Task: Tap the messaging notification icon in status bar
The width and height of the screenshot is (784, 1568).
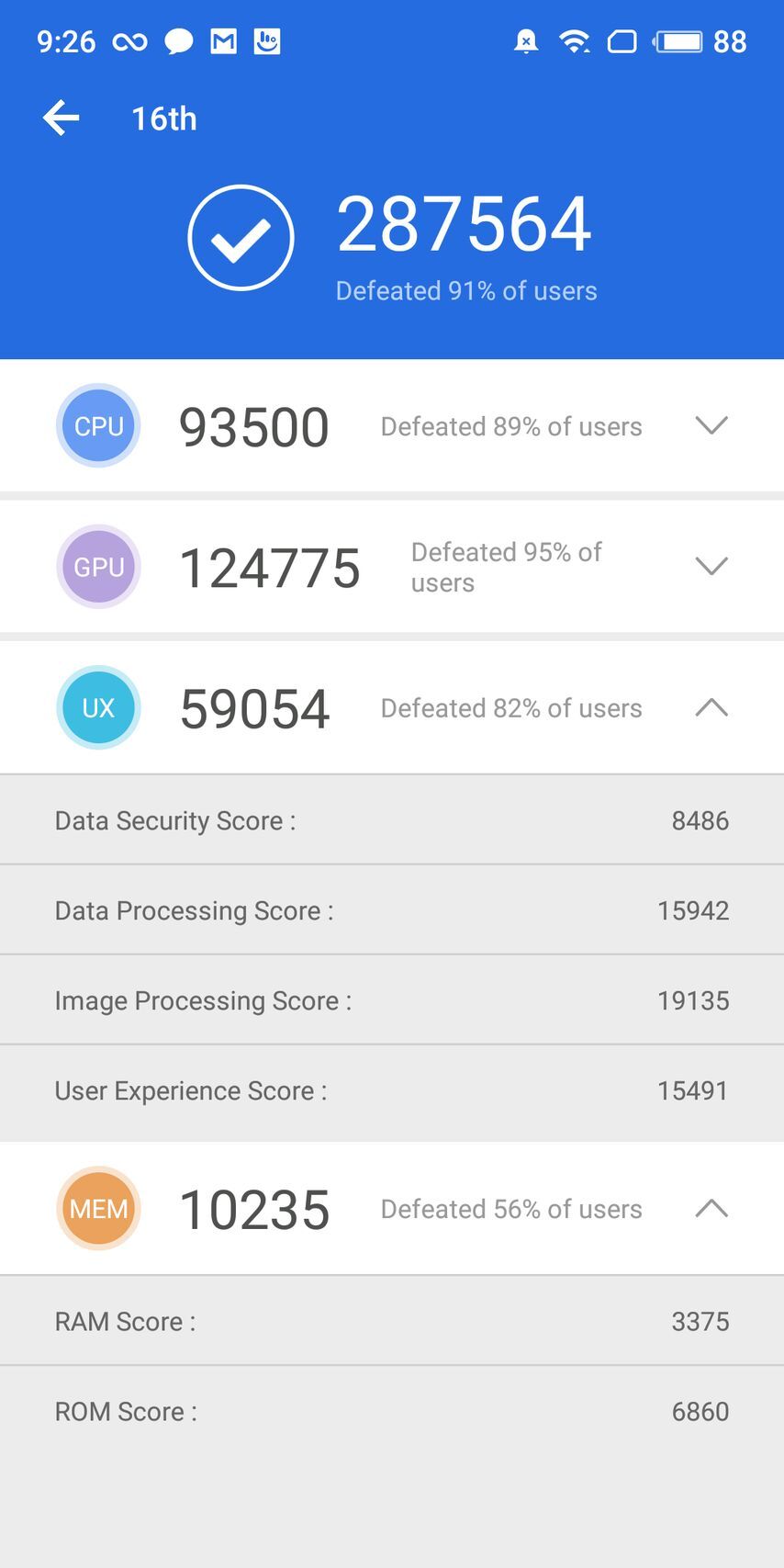Action: [178, 40]
